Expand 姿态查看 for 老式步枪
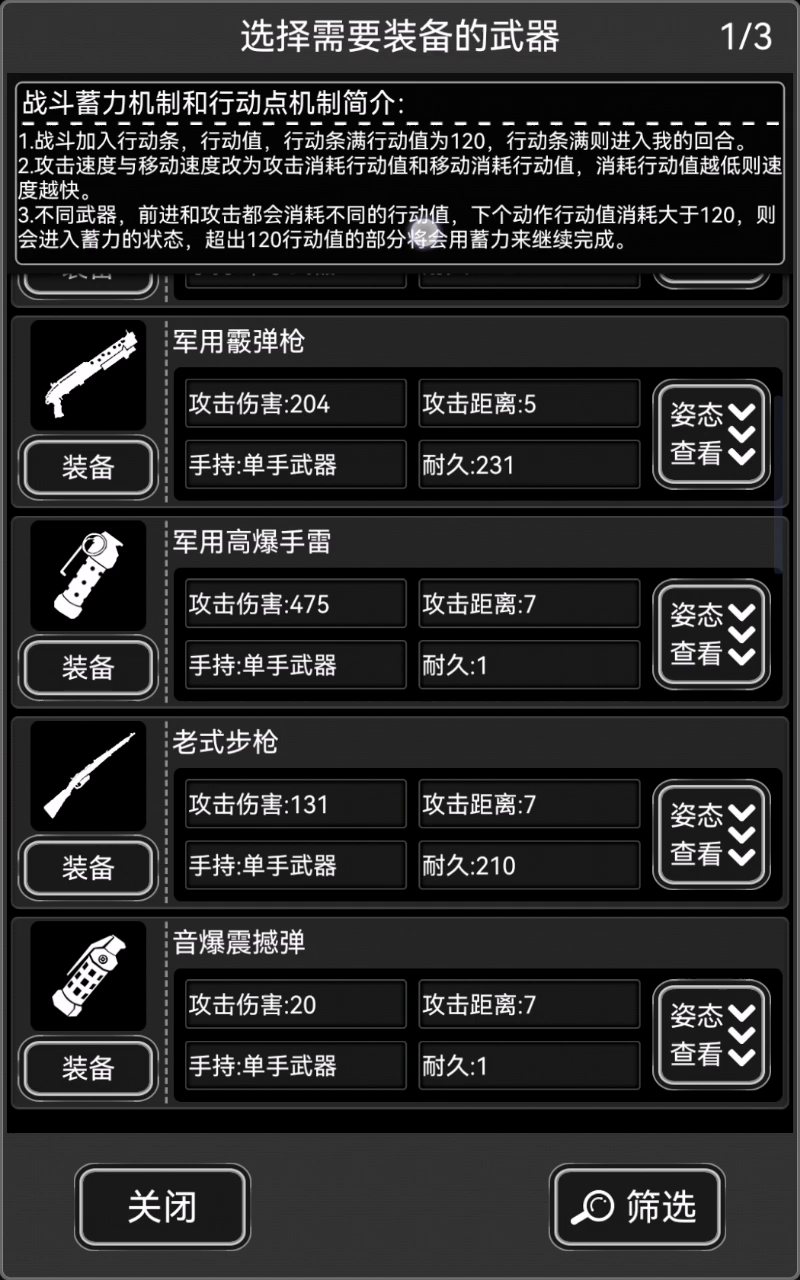The image size is (800, 1280). [711, 834]
